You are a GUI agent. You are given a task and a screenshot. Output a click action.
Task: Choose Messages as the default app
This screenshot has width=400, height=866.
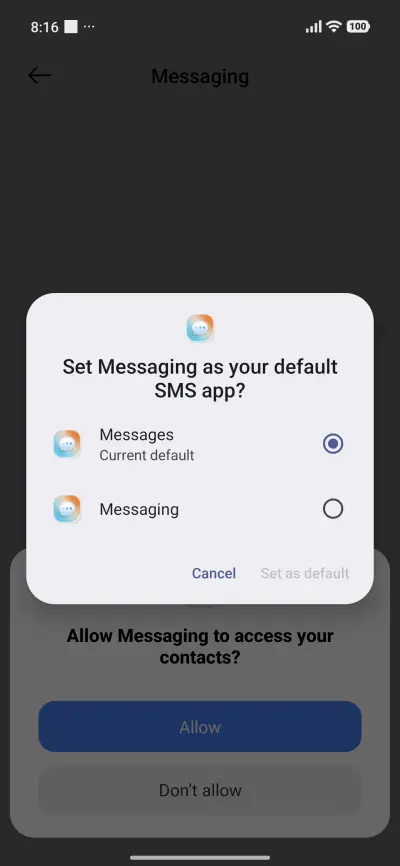coord(199,444)
